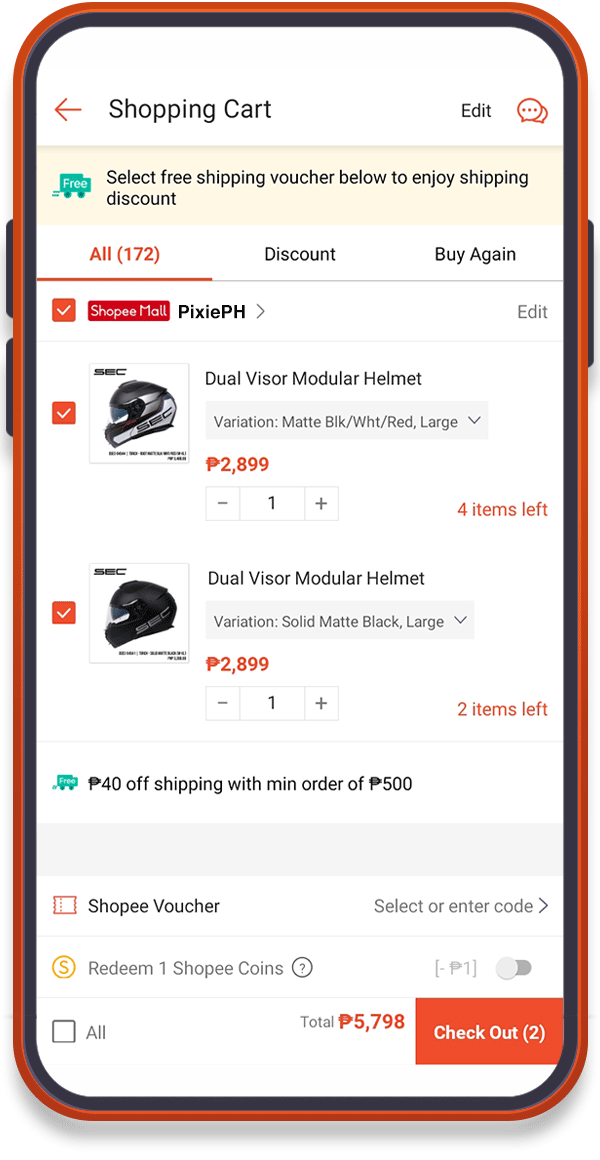
Task: Switch to the Buy Again tab
Action: click(475, 254)
